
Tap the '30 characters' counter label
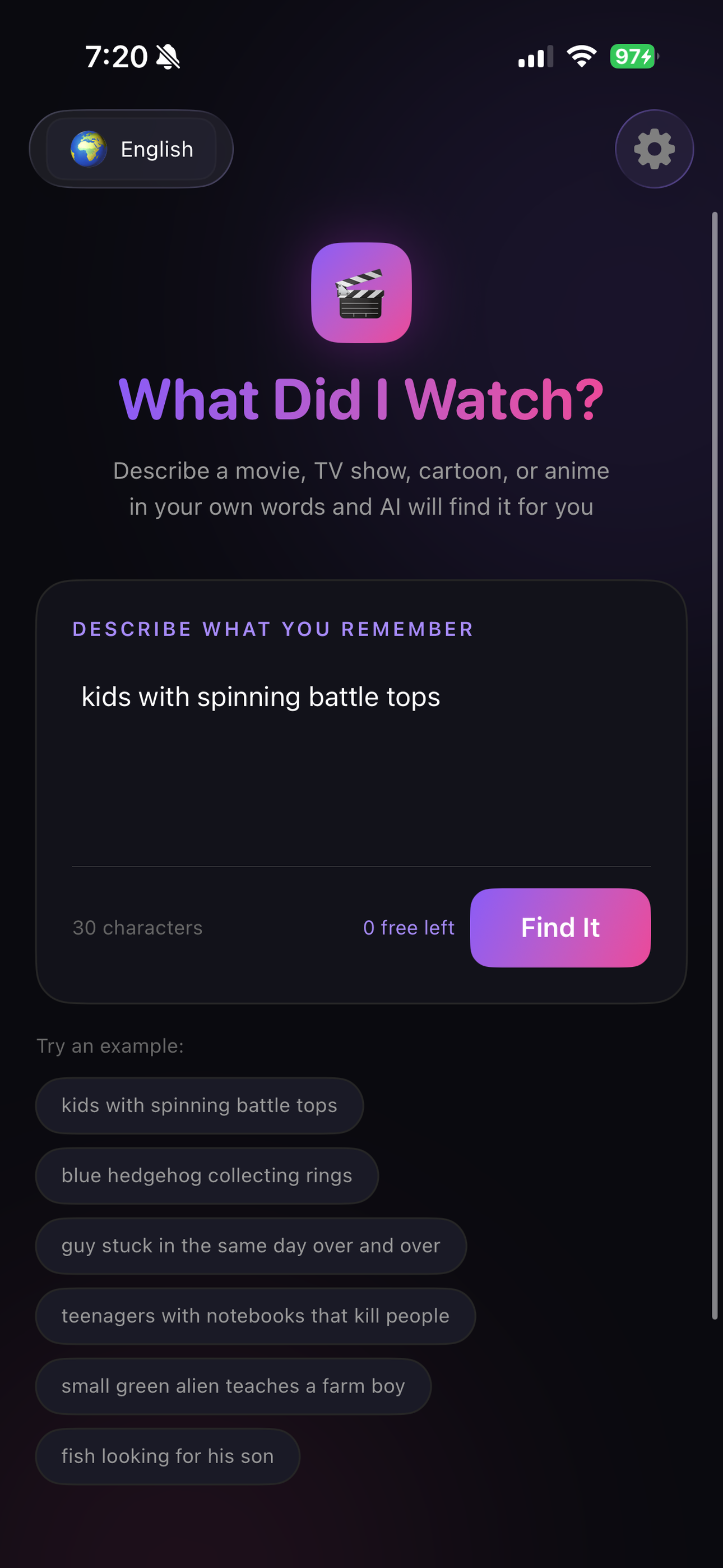(x=137, y=928)
